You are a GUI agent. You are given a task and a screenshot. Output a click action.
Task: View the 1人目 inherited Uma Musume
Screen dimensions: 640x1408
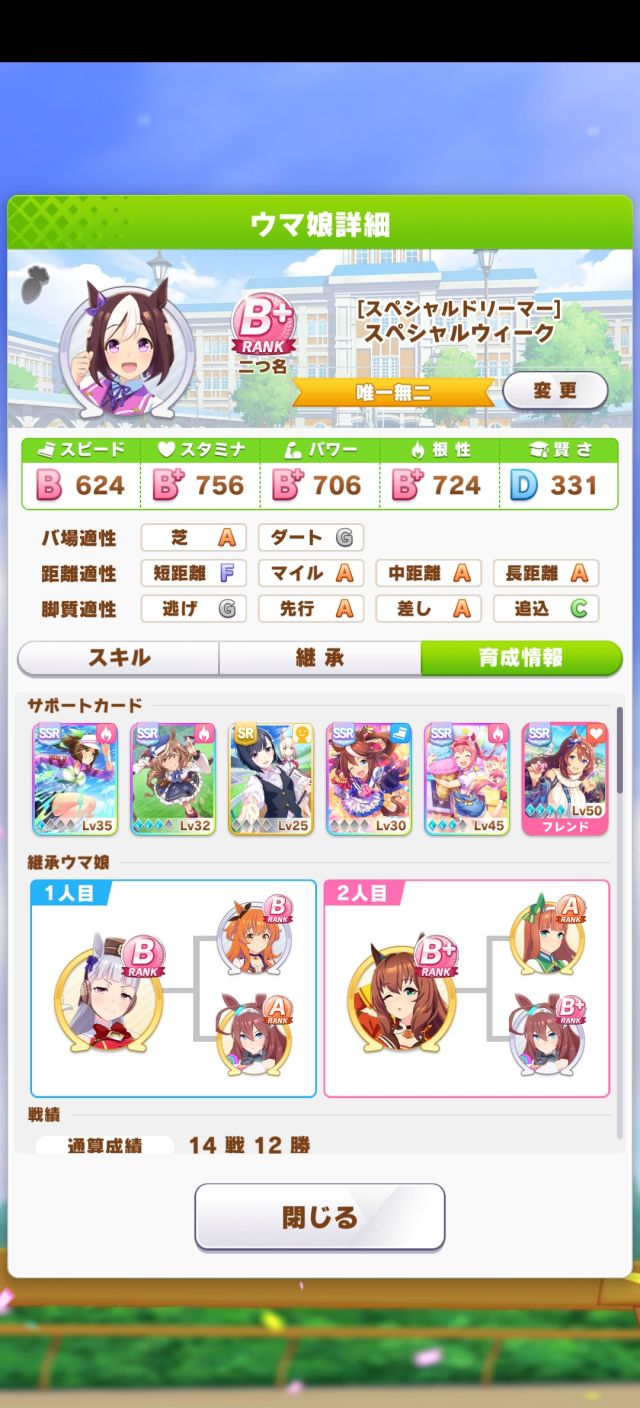(108, 990)
